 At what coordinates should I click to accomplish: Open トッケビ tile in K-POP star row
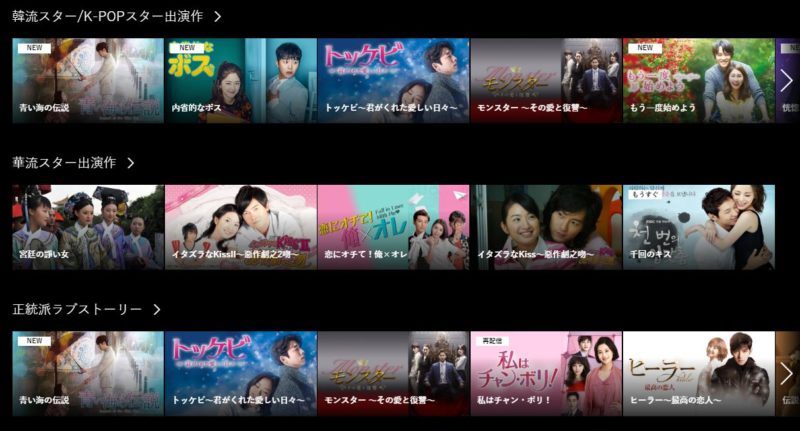point(393,81)
